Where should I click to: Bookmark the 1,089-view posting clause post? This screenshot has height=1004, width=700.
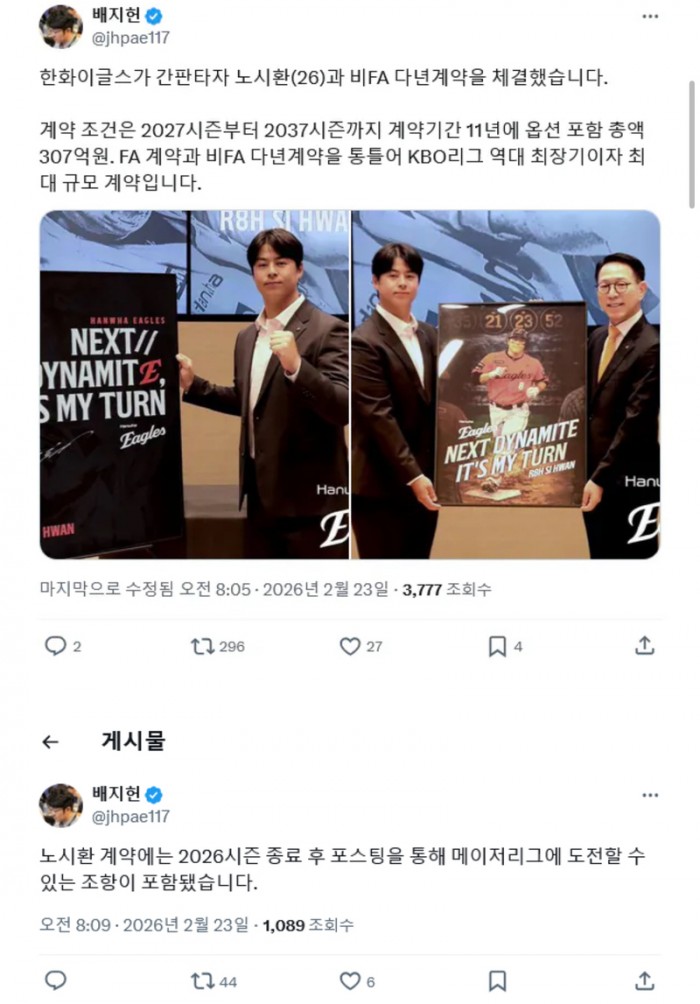click(497, 980)
